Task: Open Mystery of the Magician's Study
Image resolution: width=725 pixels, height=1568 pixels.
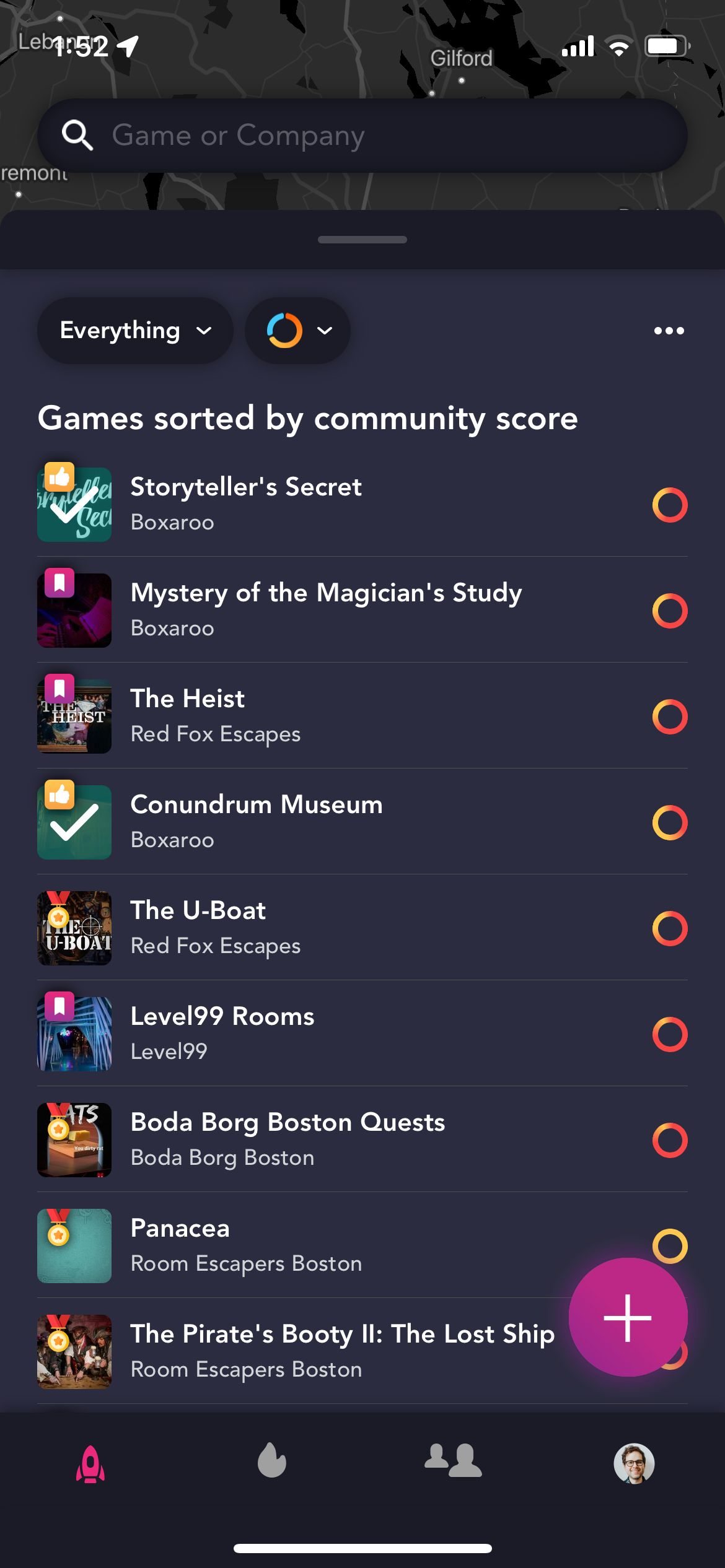Action: tap(362, 611)
